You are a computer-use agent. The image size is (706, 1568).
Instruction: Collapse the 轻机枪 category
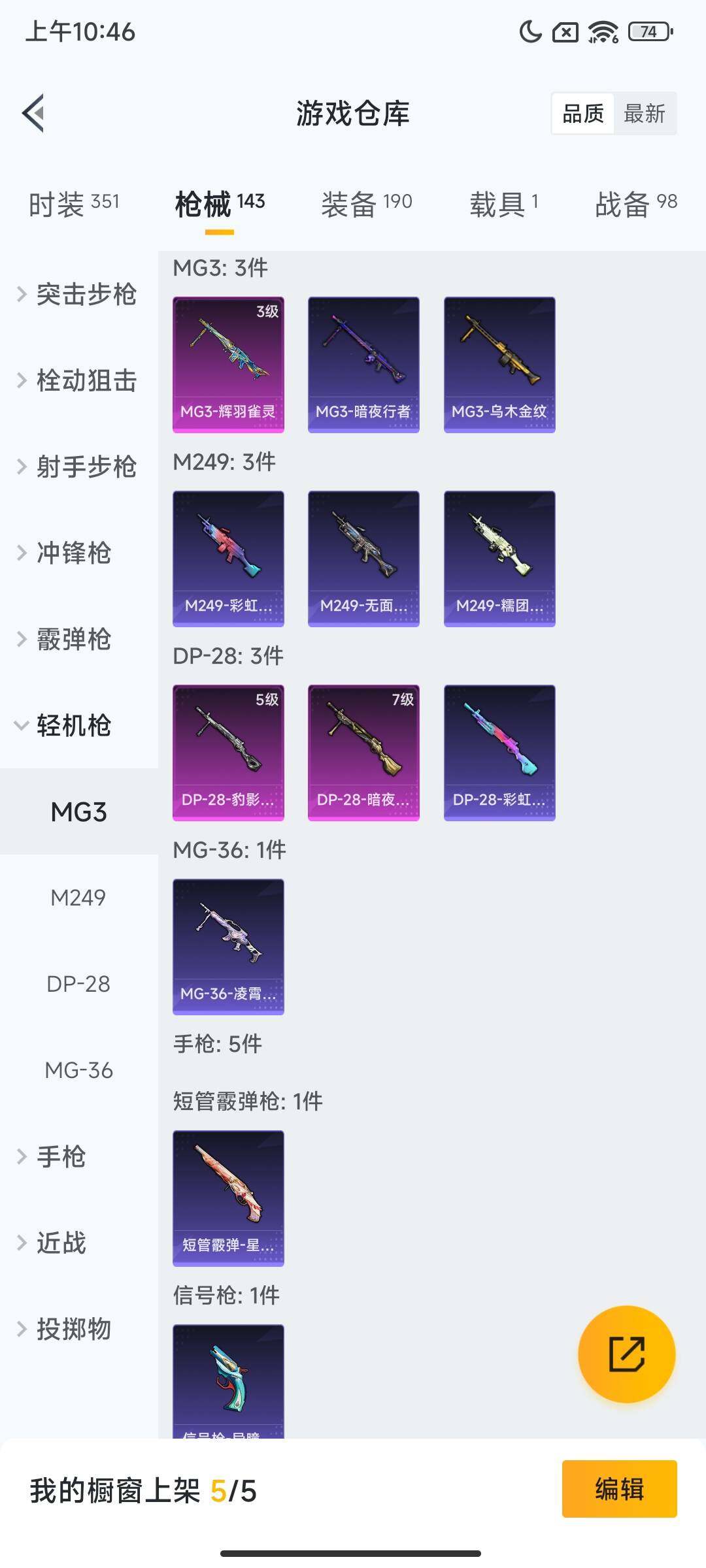(x=72, y=725)
